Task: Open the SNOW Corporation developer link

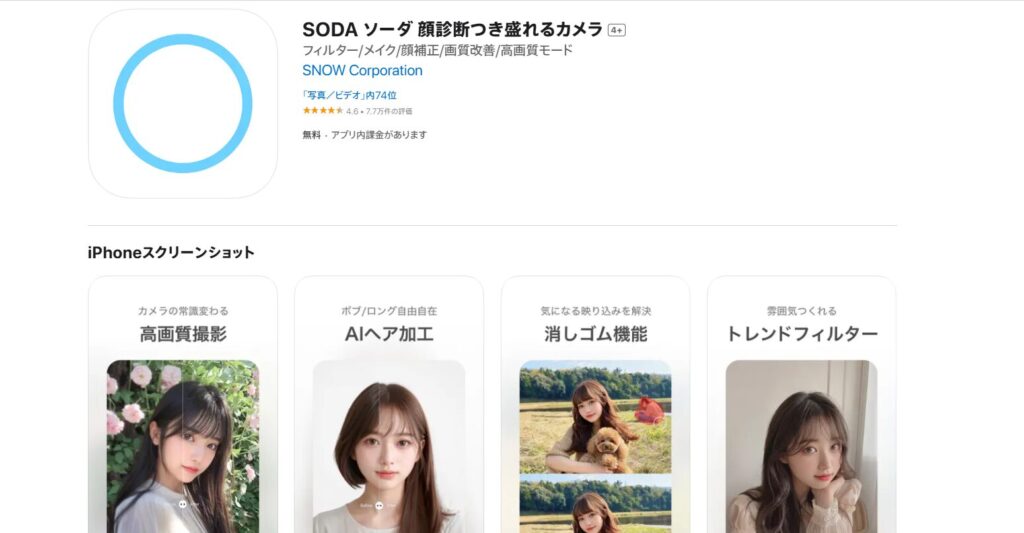Action: coord(362,71)
